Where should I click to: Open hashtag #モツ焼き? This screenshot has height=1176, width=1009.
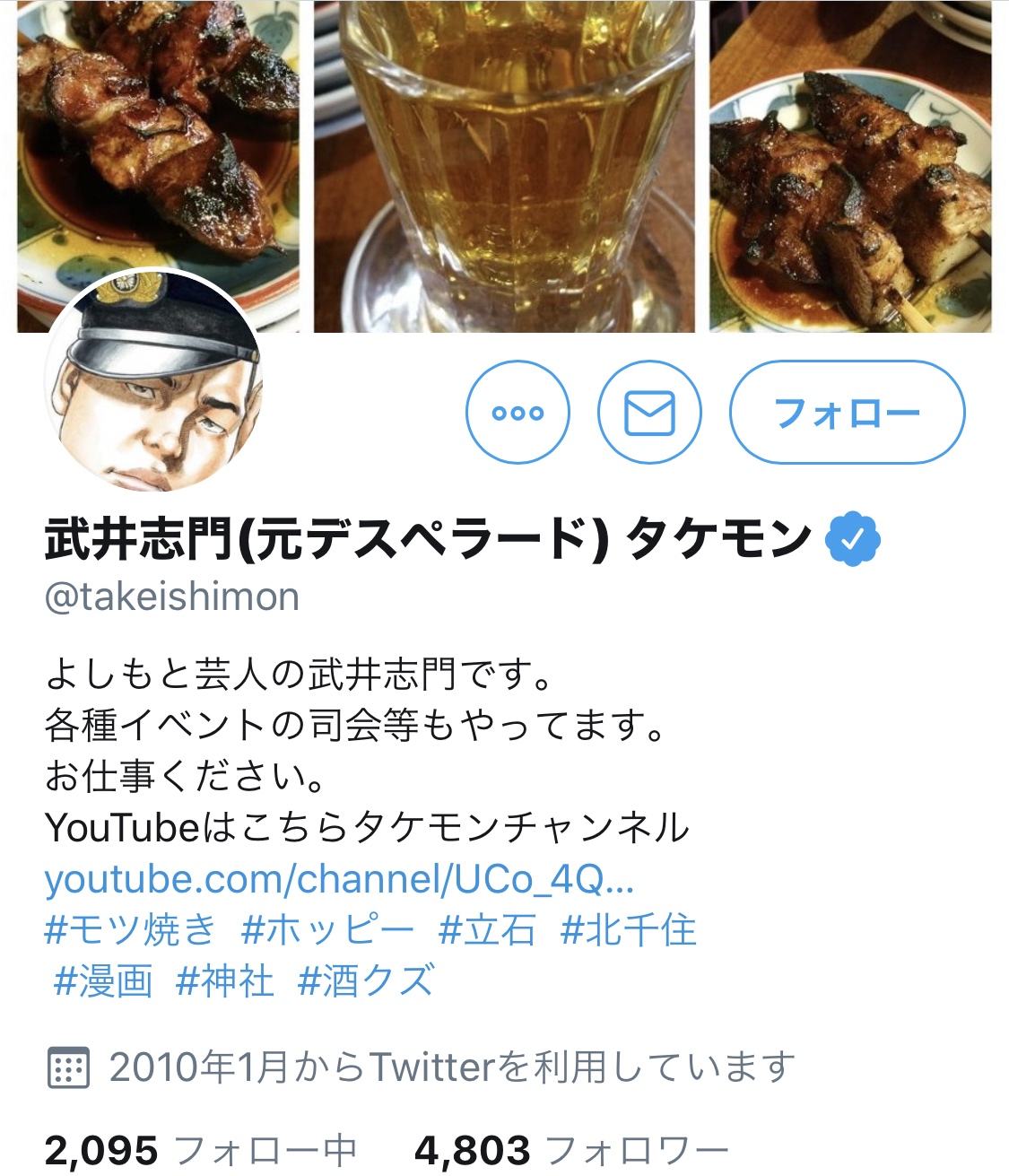(x=131, y=930)
